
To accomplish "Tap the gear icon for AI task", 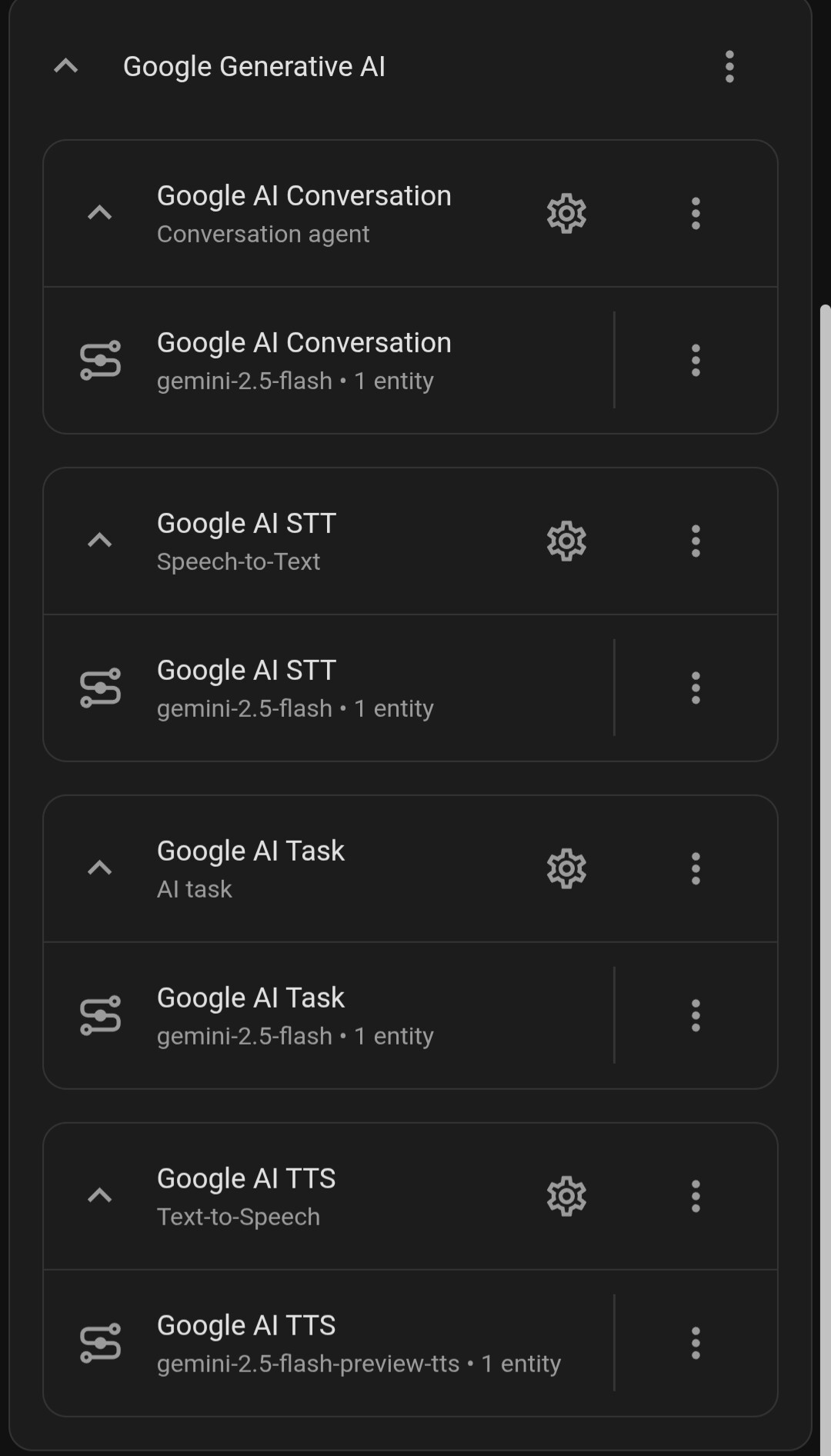I will pos(566,868).
